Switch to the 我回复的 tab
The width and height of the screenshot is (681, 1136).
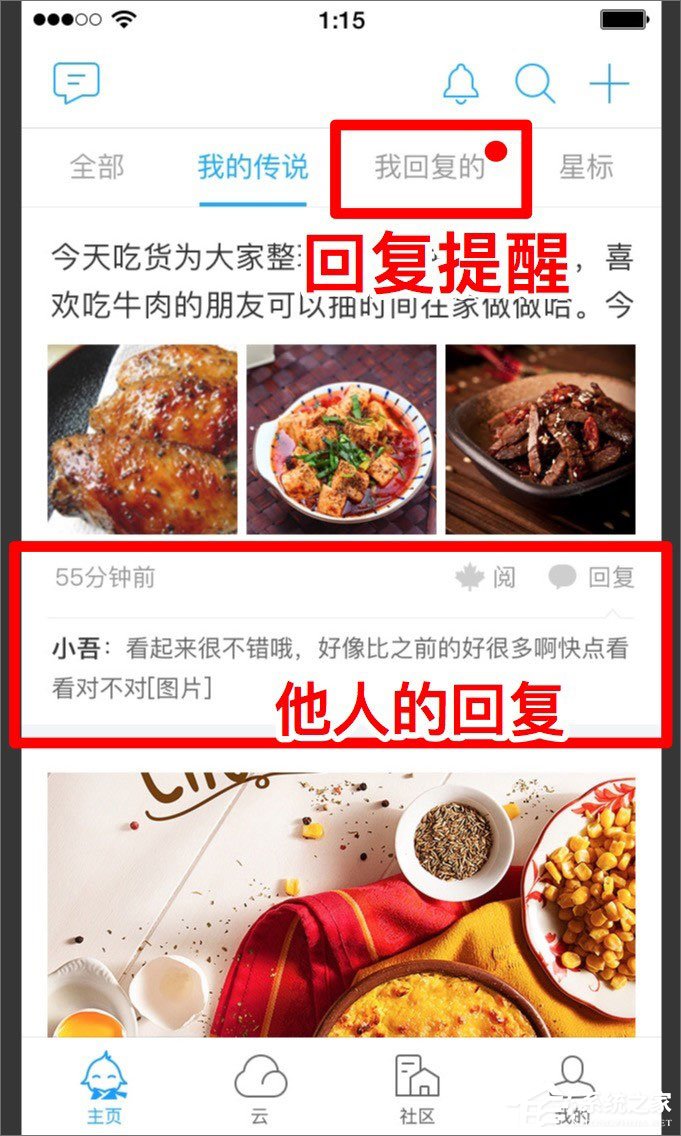click(x=430, y=167)
